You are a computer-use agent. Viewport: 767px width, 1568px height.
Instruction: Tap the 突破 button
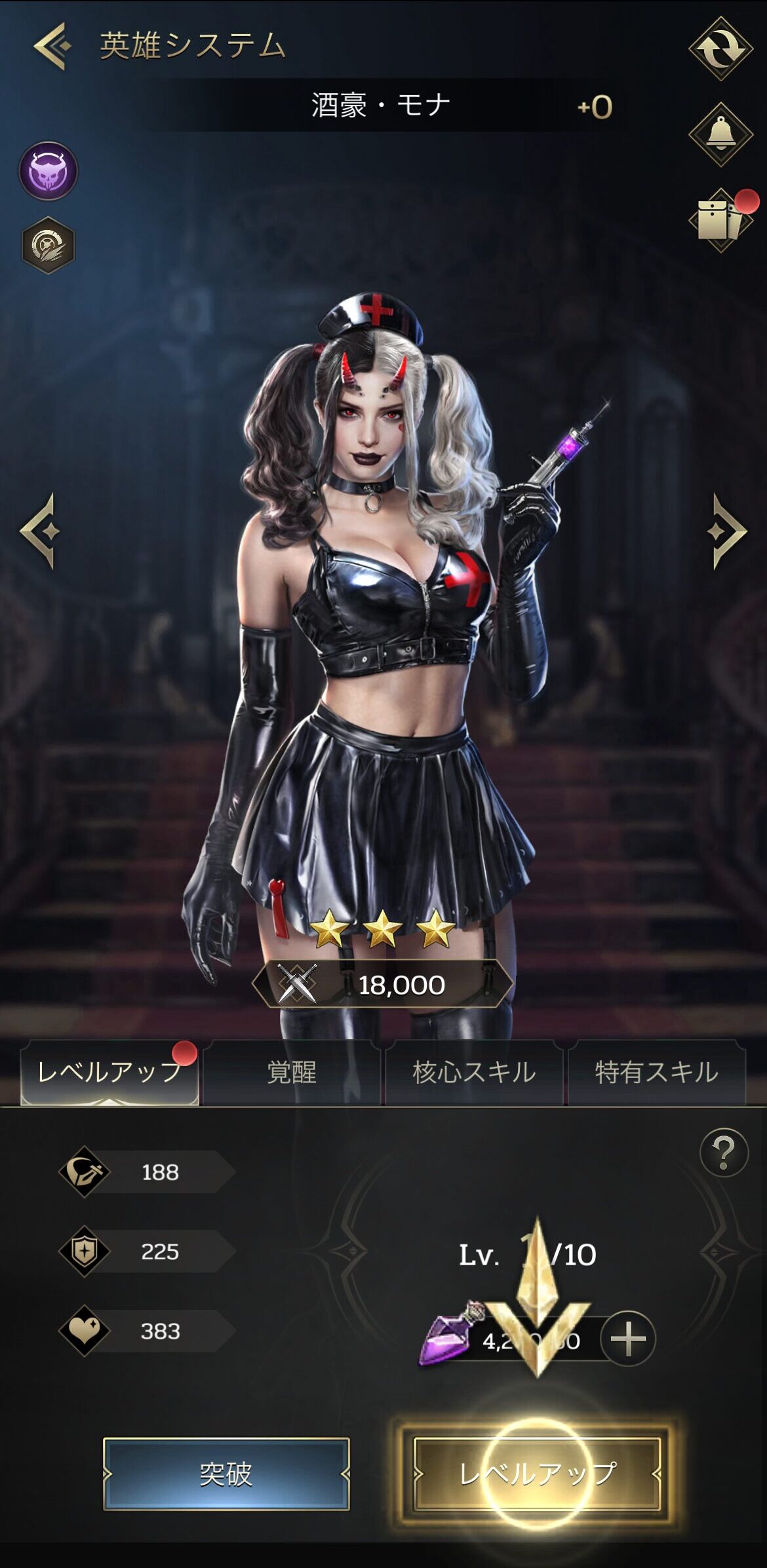coord(226,1474)
